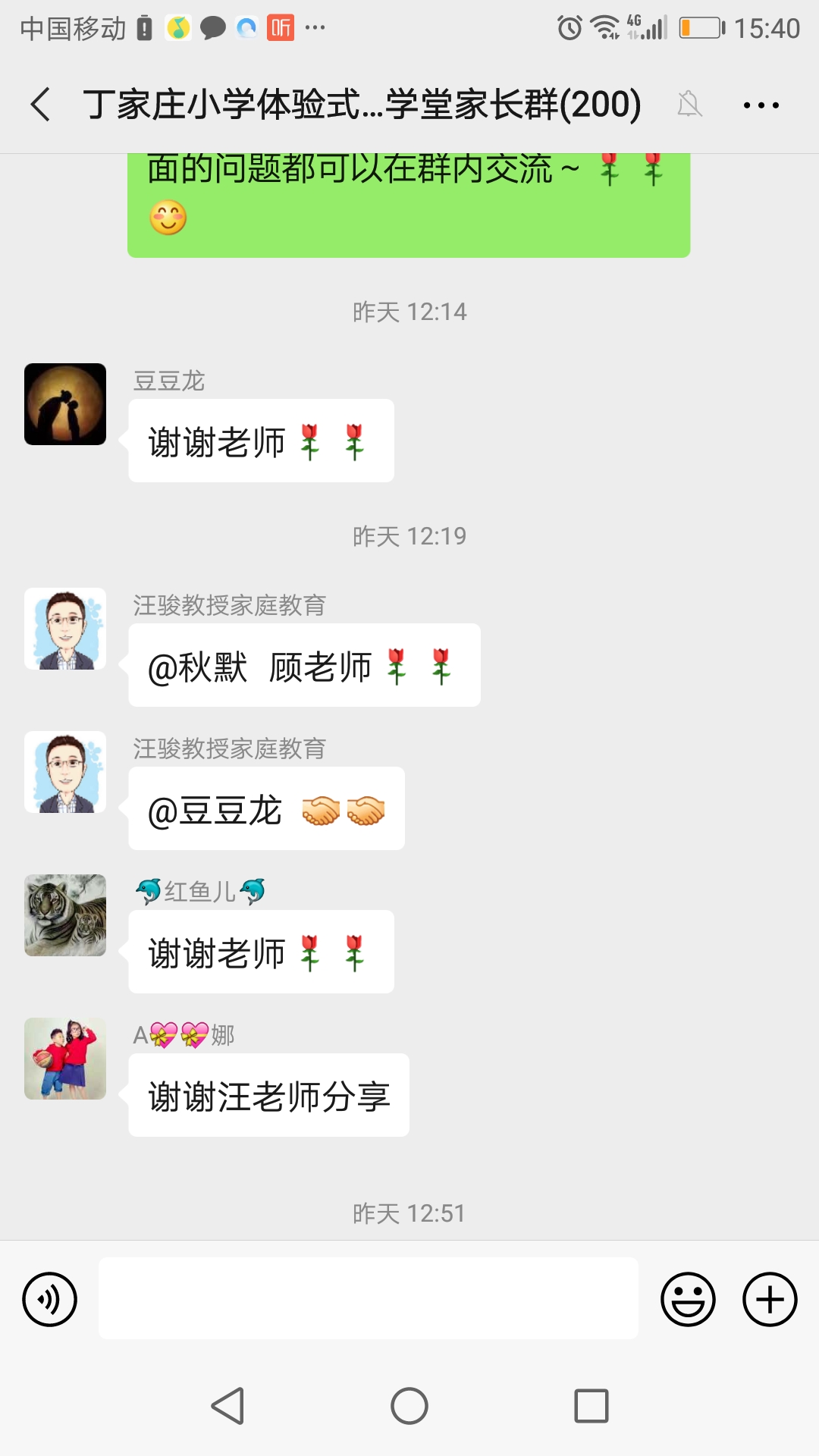The width and height of the screenshot is (819, 1456).
Task: View 红鱼儿's tiger avatar profile
Action: (65, 915)
